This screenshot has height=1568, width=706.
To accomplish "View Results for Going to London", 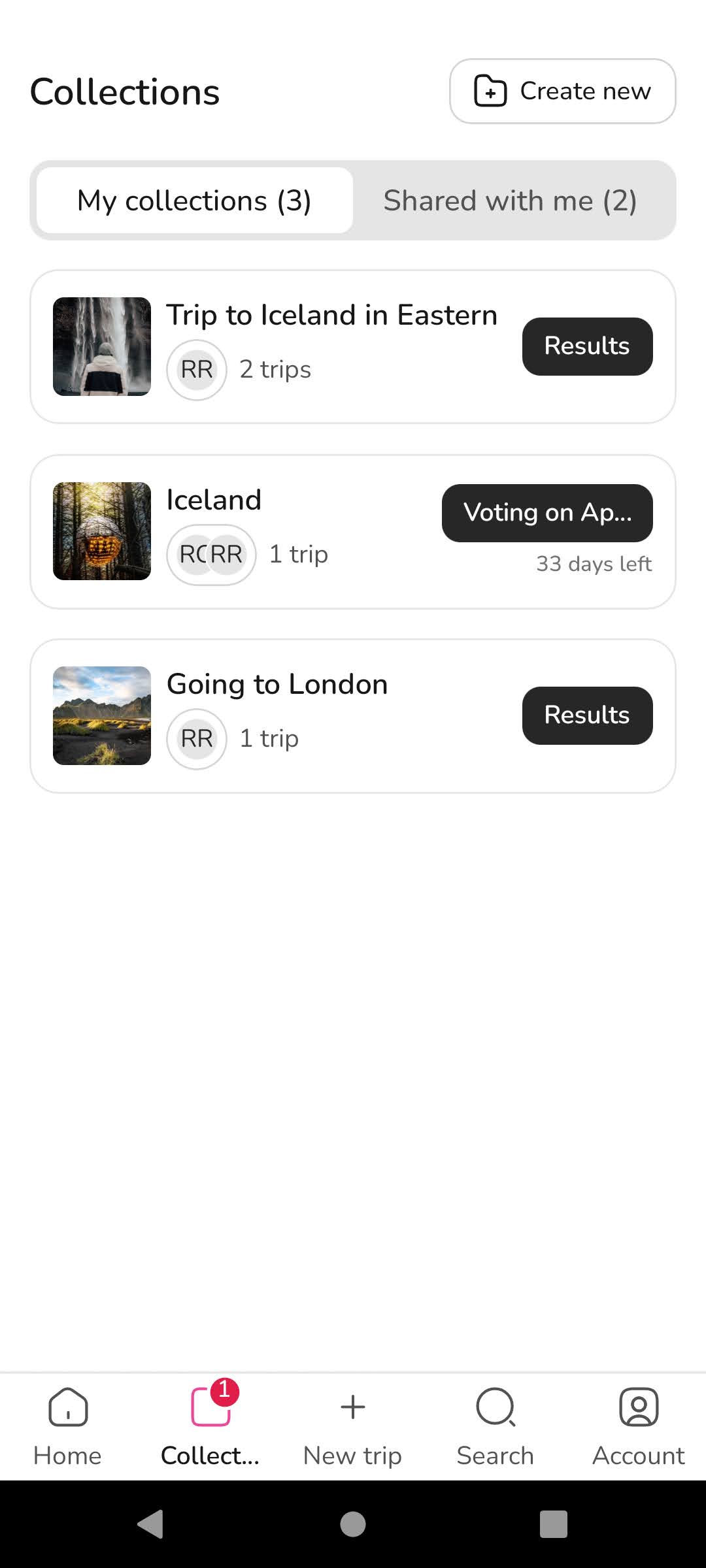I will 587,715.
